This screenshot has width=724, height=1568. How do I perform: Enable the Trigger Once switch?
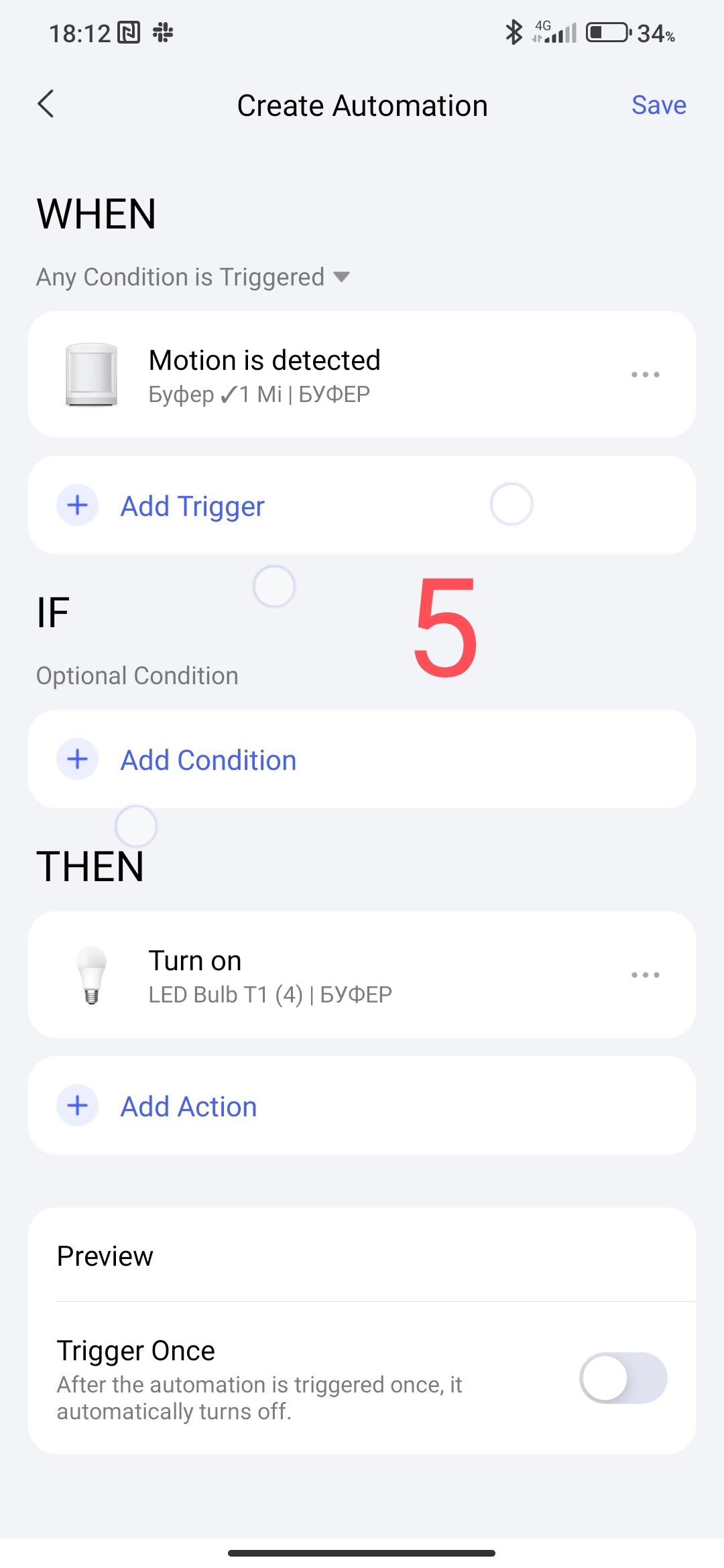[623, 1378]
